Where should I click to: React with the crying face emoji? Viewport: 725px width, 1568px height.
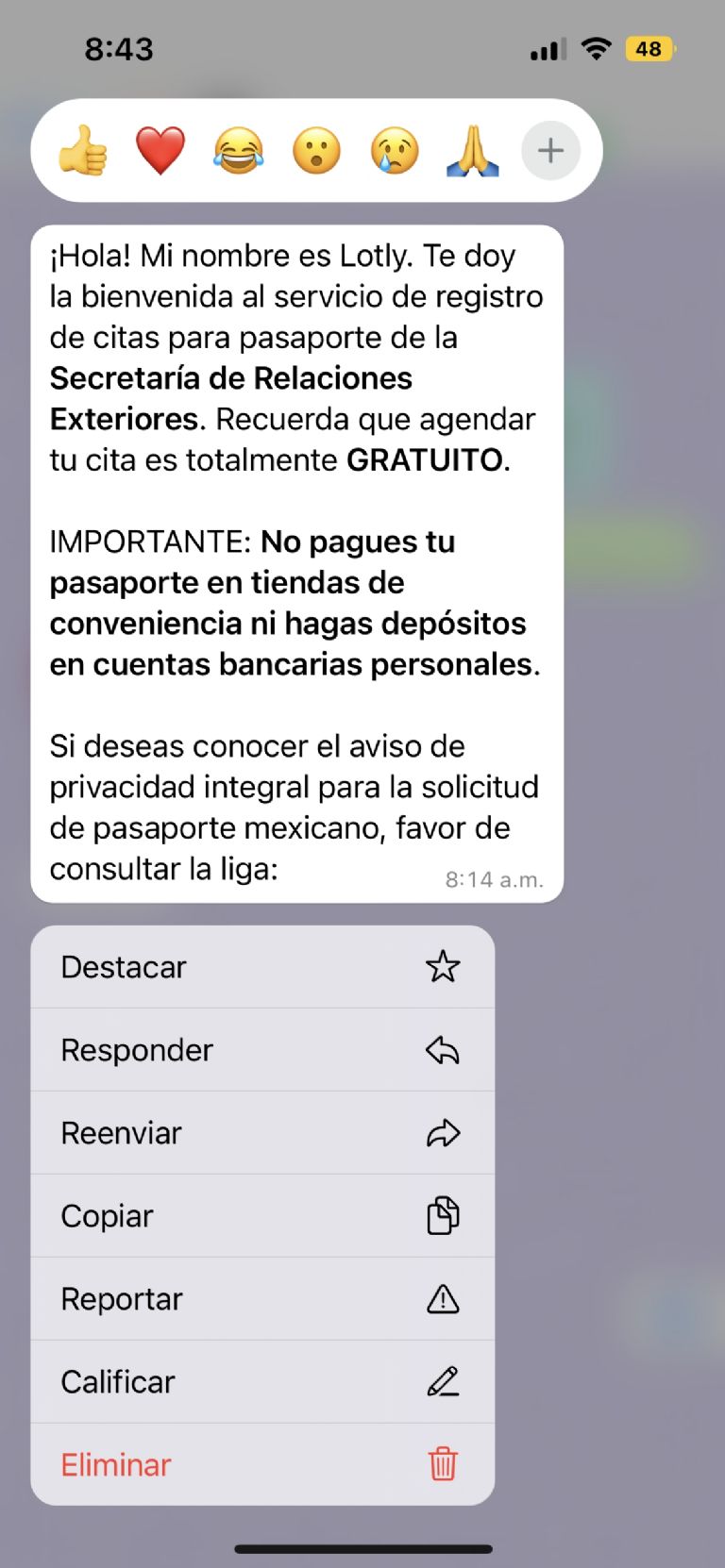tap(394, 150)
